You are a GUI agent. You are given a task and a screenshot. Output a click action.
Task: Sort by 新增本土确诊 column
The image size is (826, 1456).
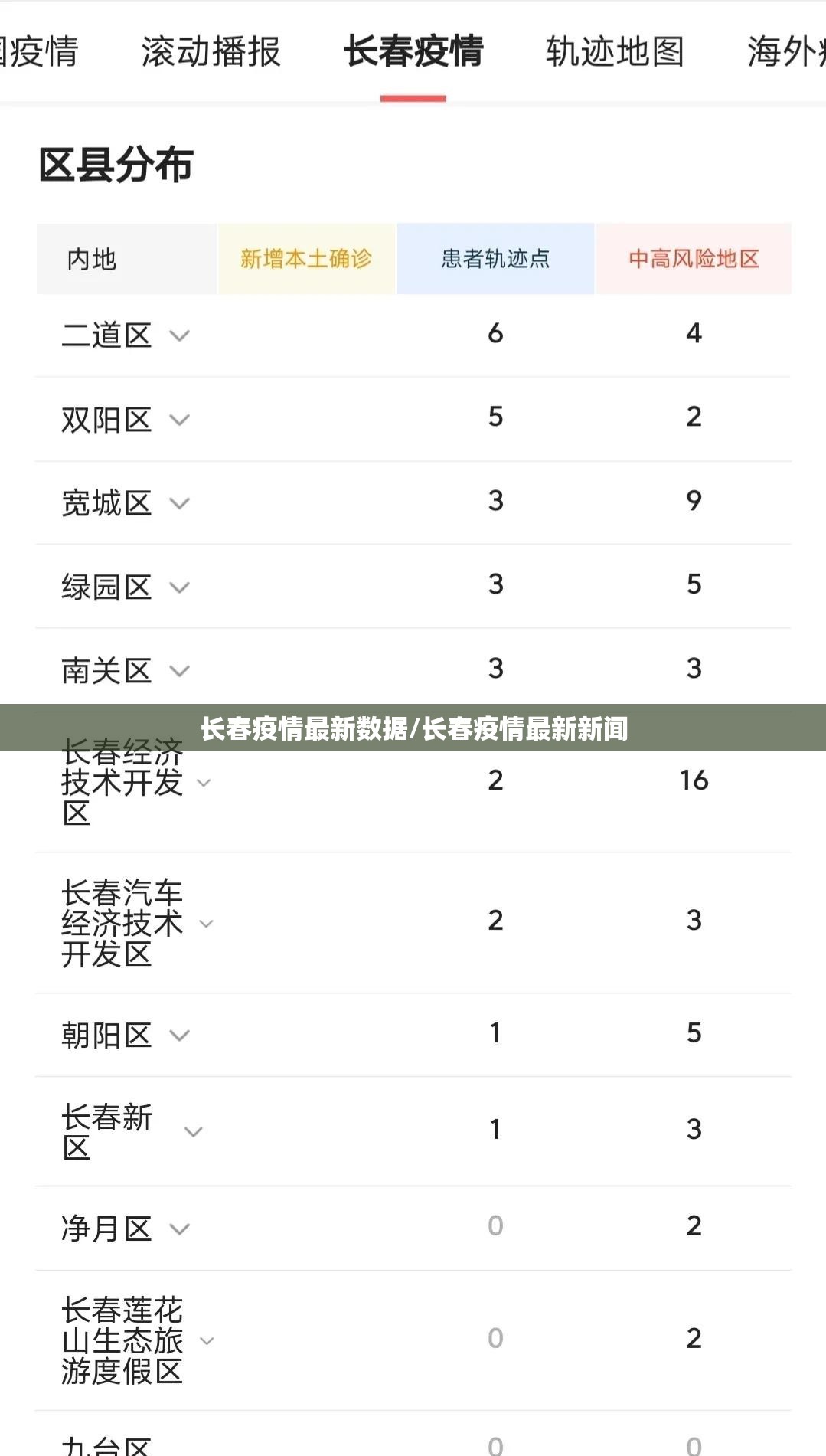coord(306,259)
